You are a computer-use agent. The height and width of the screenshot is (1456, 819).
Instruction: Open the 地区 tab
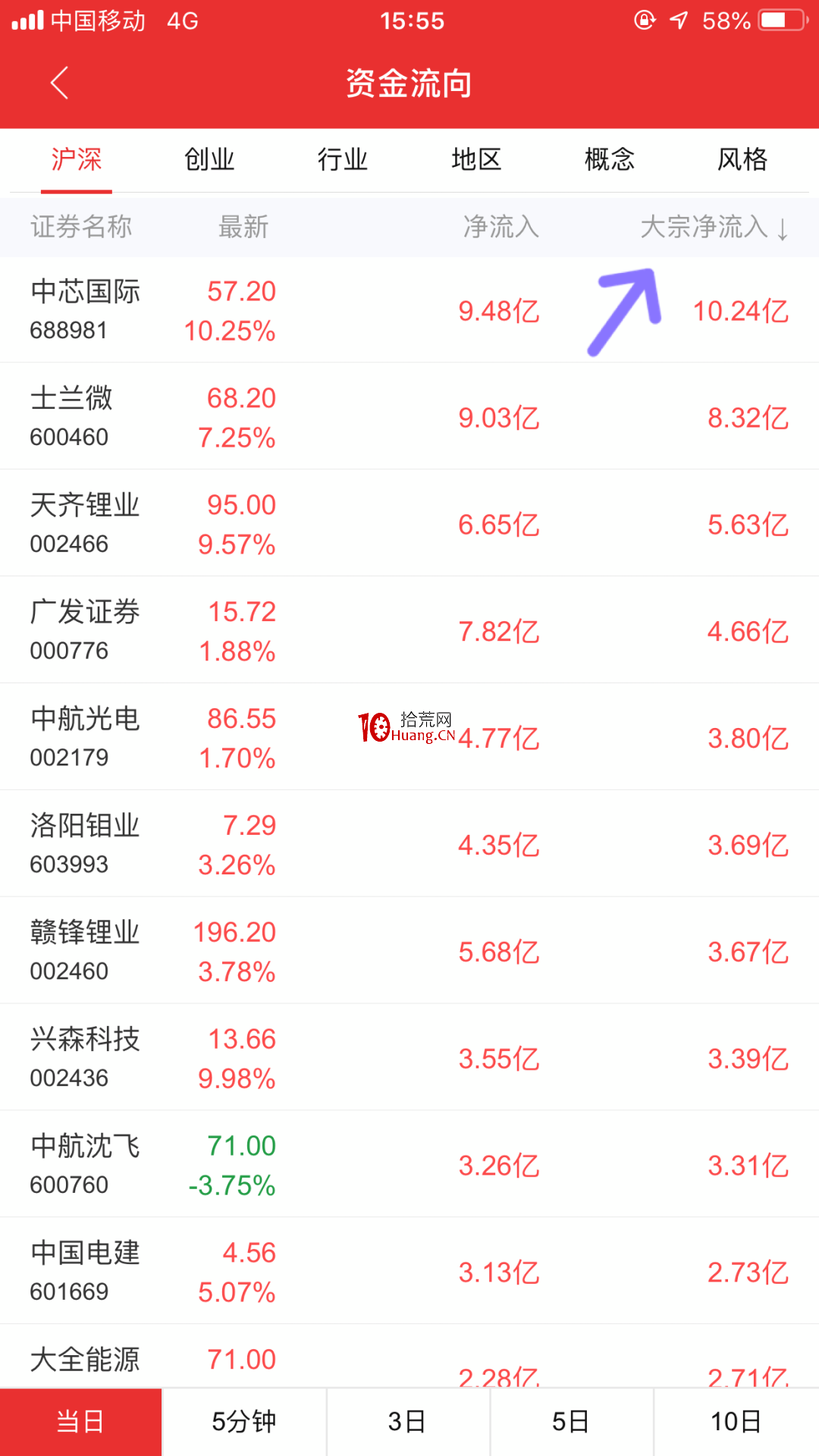click(476, 160)
